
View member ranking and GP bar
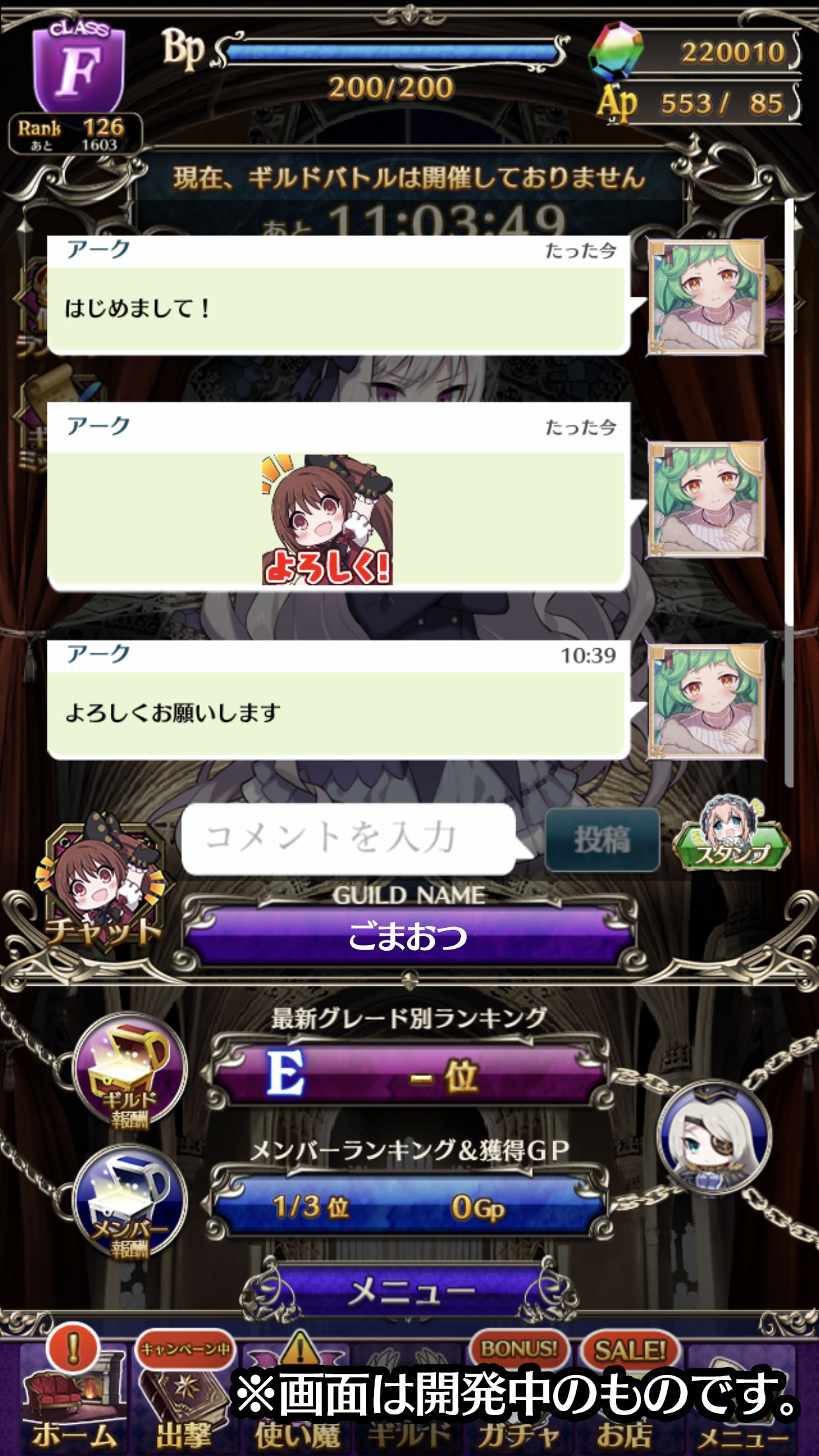[409, 1206]
